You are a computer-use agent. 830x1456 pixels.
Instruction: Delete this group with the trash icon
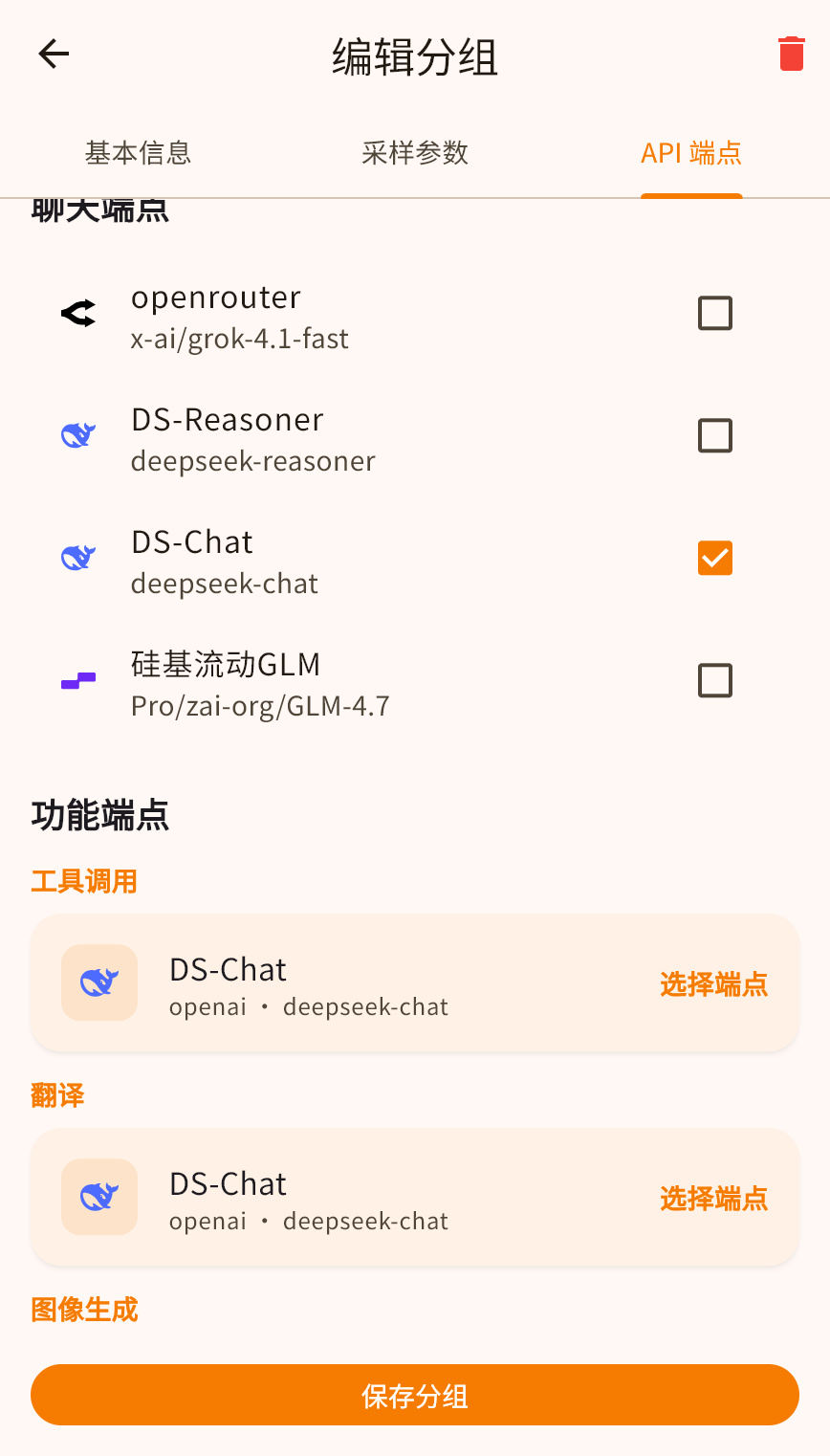791,55
